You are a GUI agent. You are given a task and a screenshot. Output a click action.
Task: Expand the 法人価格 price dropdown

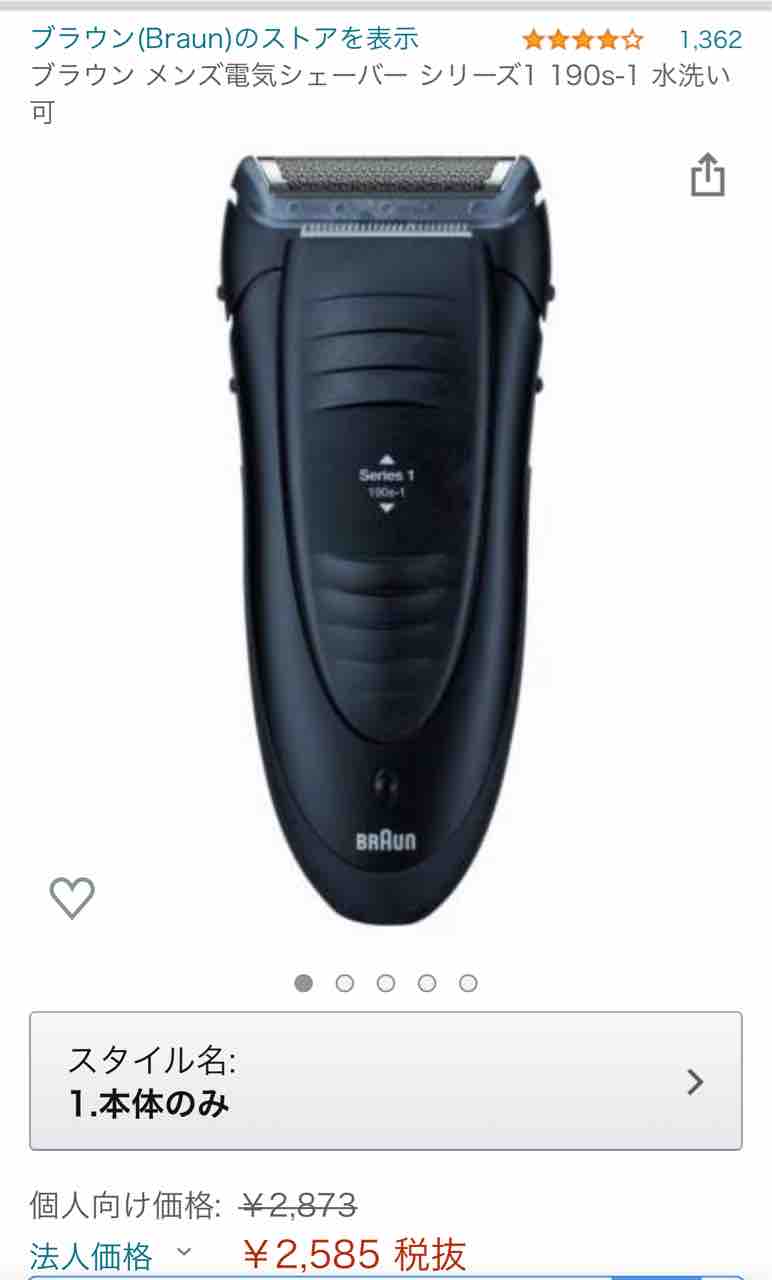click(183, 1250)
